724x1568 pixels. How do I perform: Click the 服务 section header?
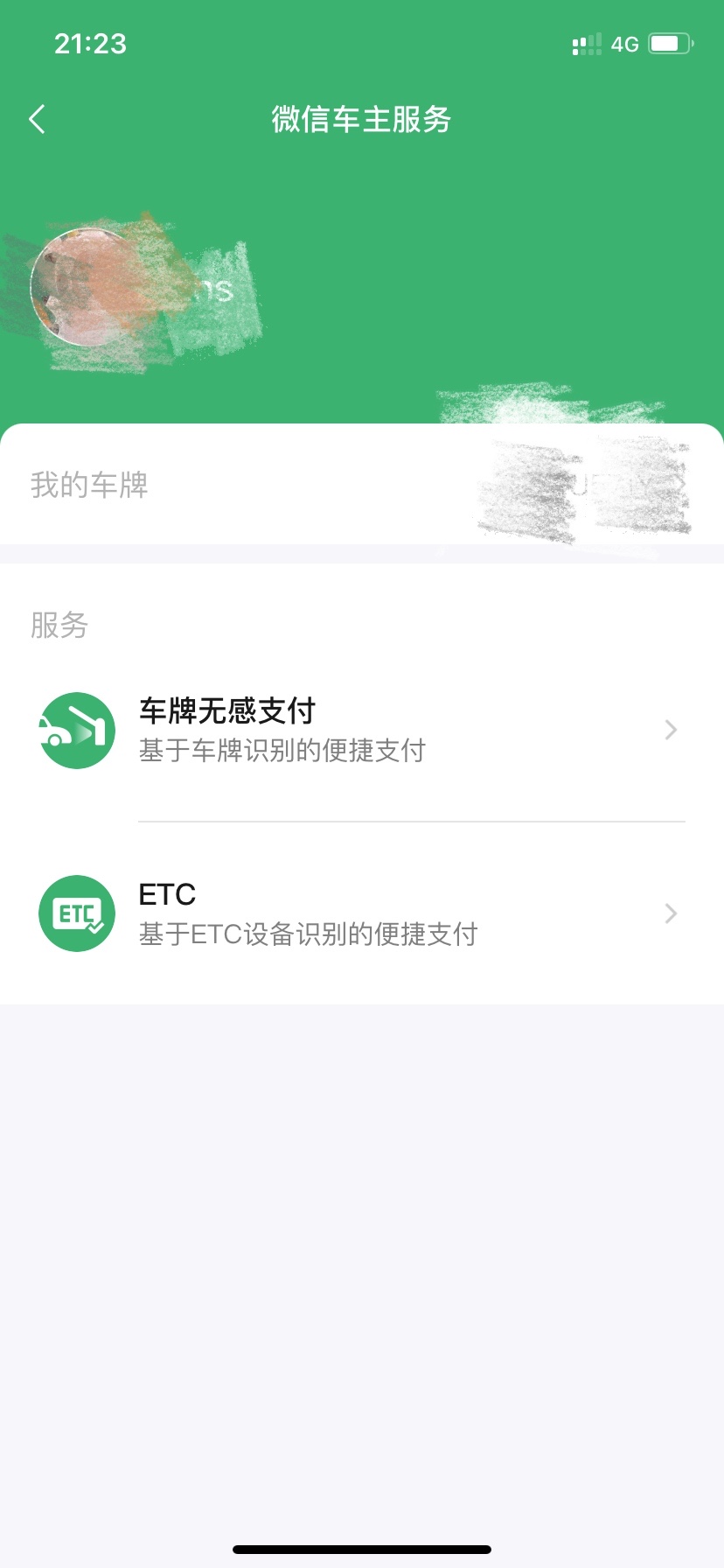click(x=59, y=625)
